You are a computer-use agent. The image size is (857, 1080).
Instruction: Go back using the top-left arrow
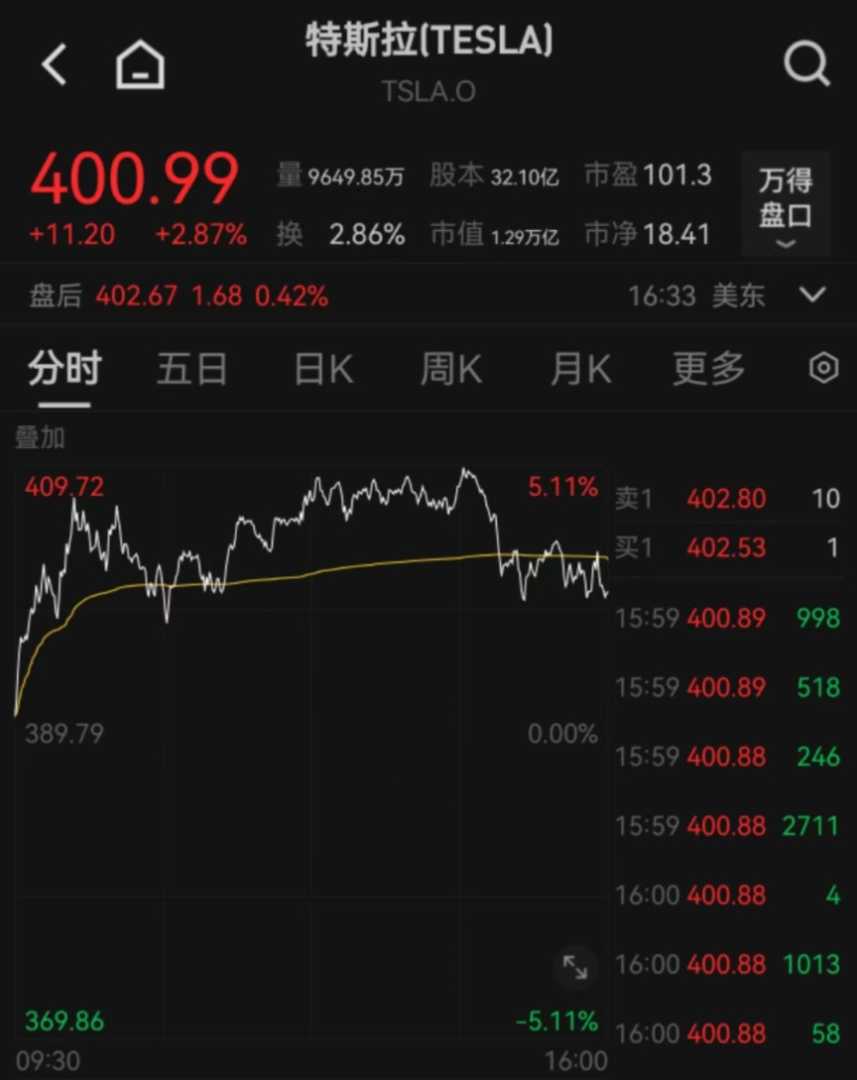coord(54,65)
